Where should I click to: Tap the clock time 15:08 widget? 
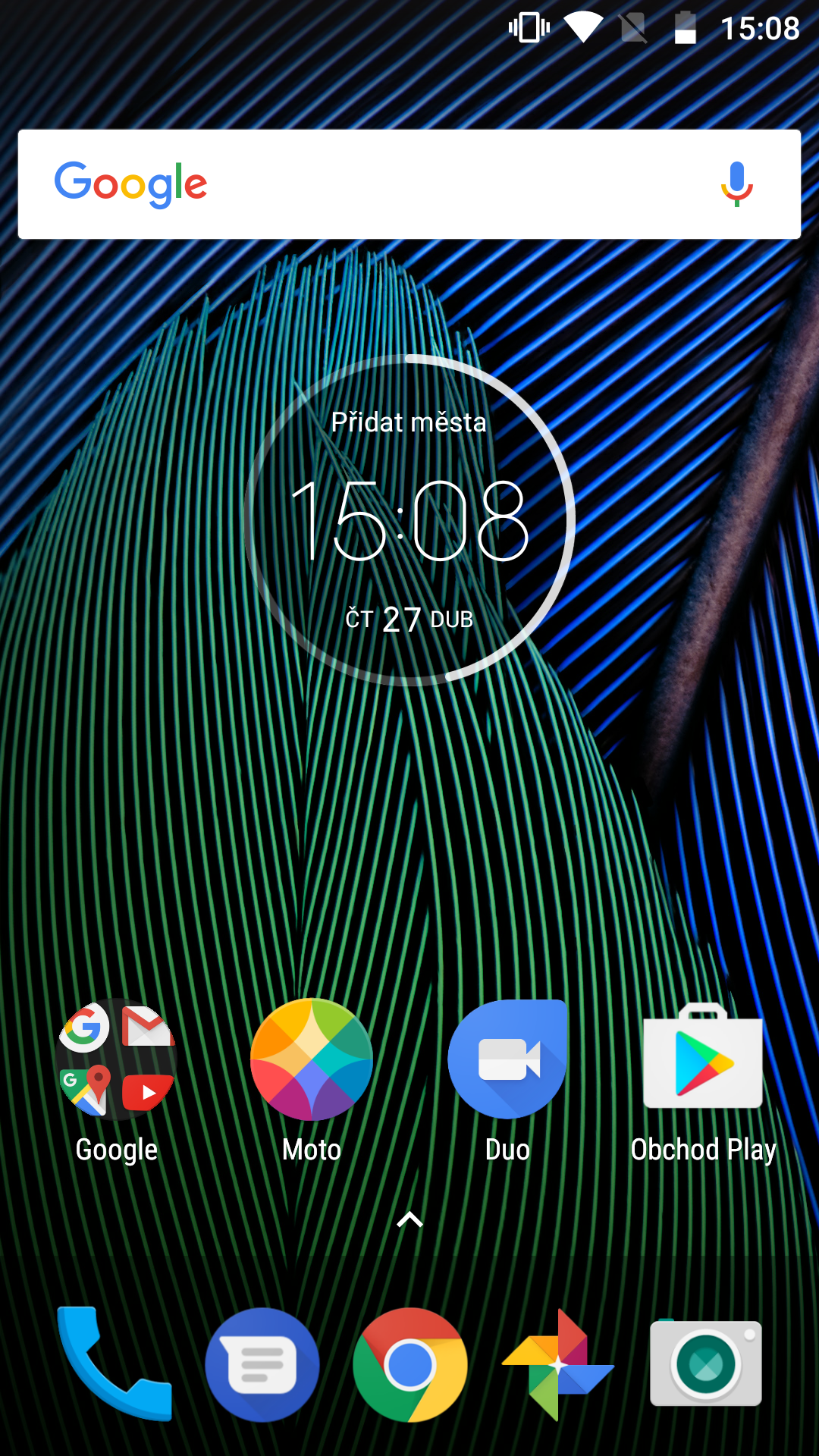tap(409, 521)
